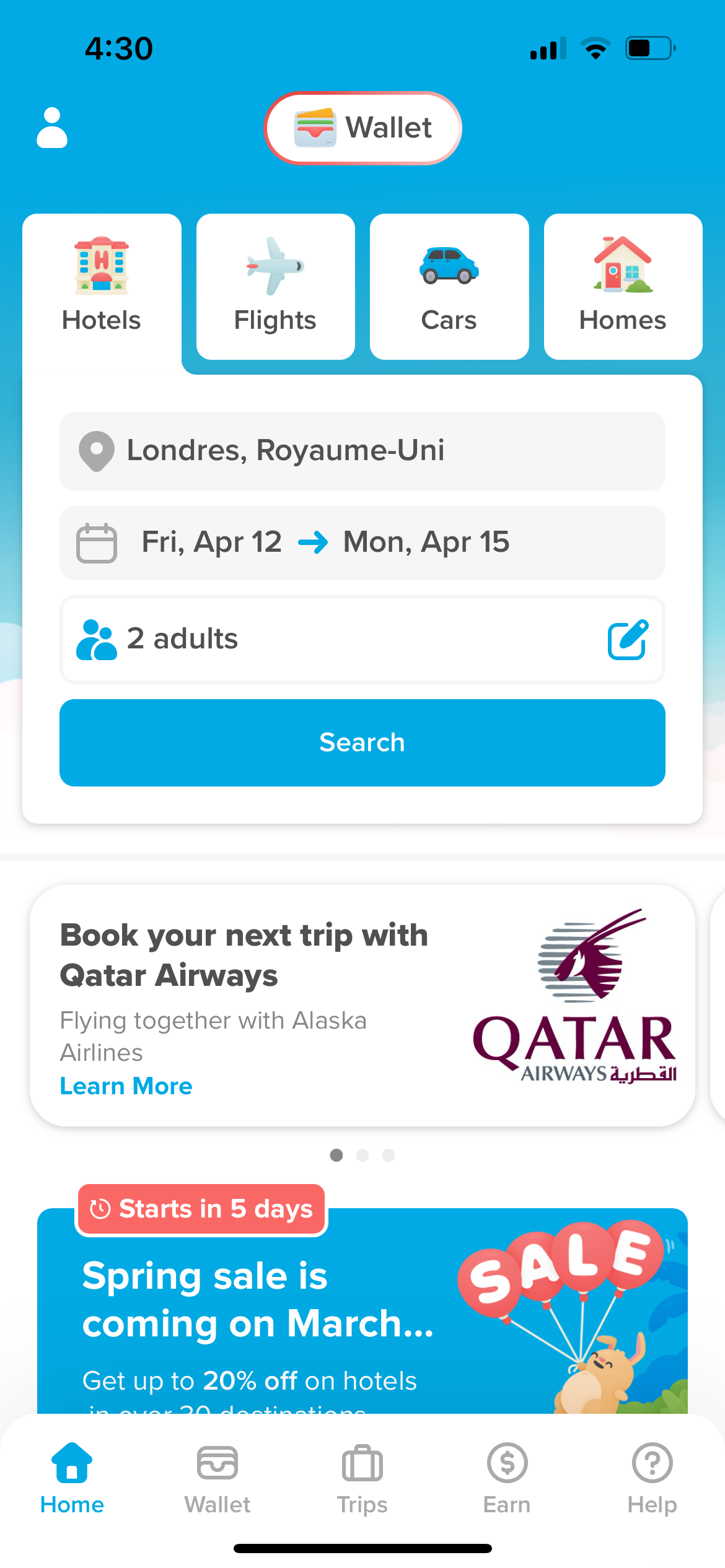Screen dimensions: 725x1568
Task: Tap the edit pencil for guest count
Action: tap(627, 640)
